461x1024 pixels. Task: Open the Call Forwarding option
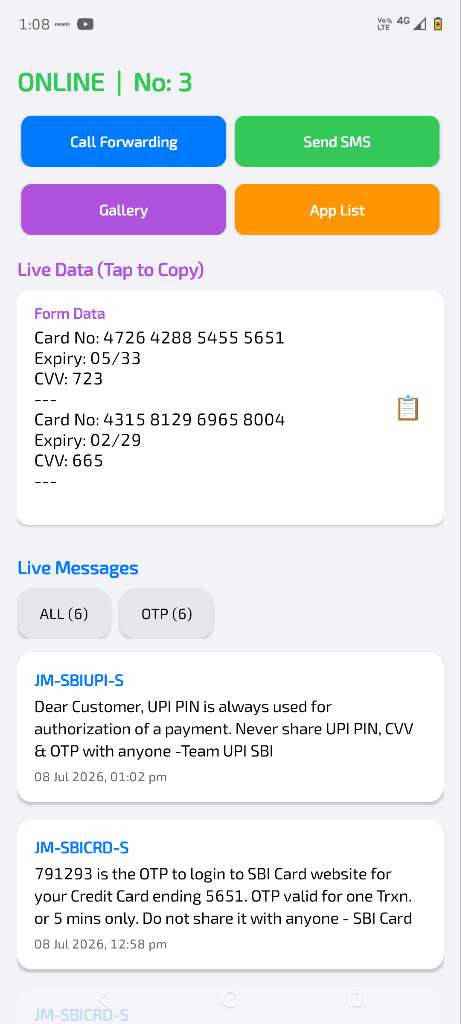point(123,142)
